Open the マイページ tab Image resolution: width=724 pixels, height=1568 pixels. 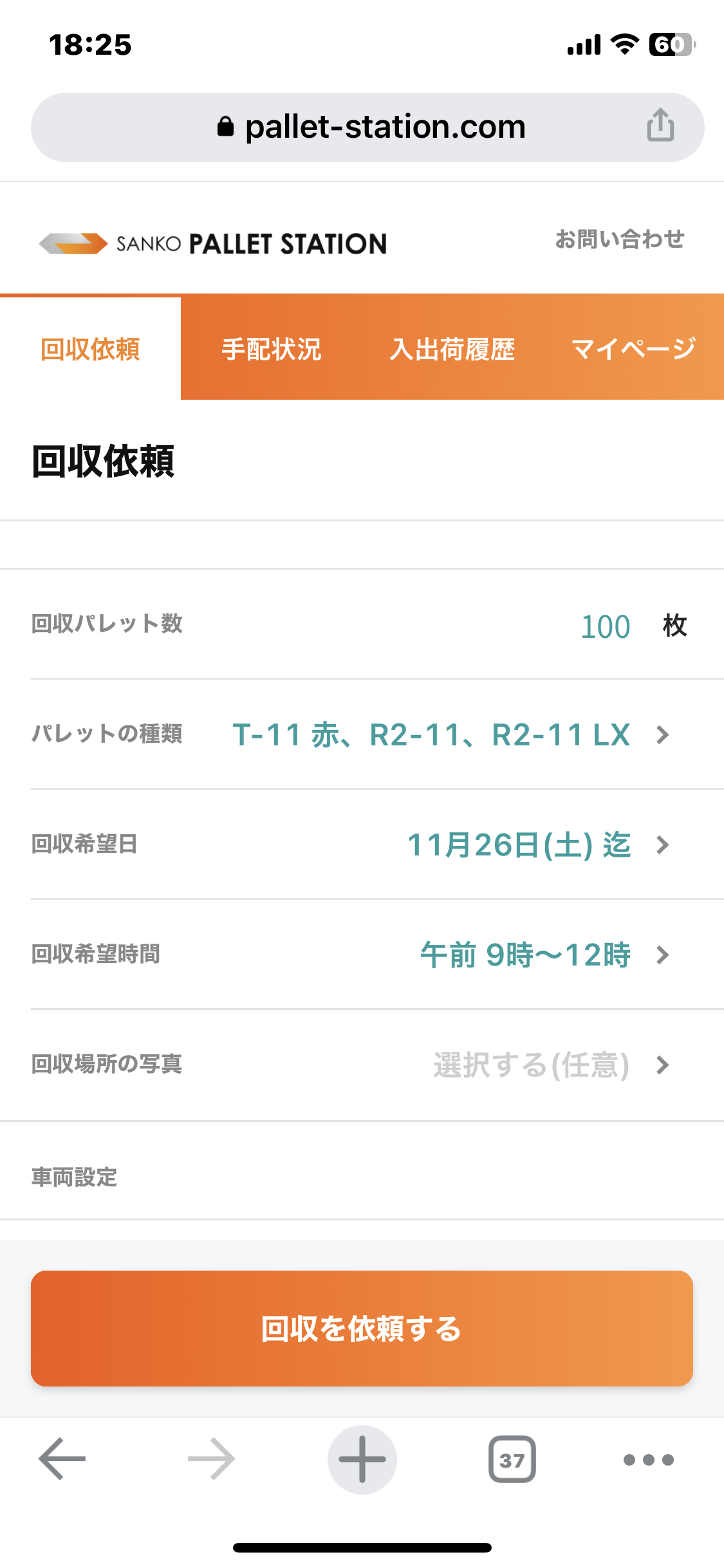(x=633, y=348)
